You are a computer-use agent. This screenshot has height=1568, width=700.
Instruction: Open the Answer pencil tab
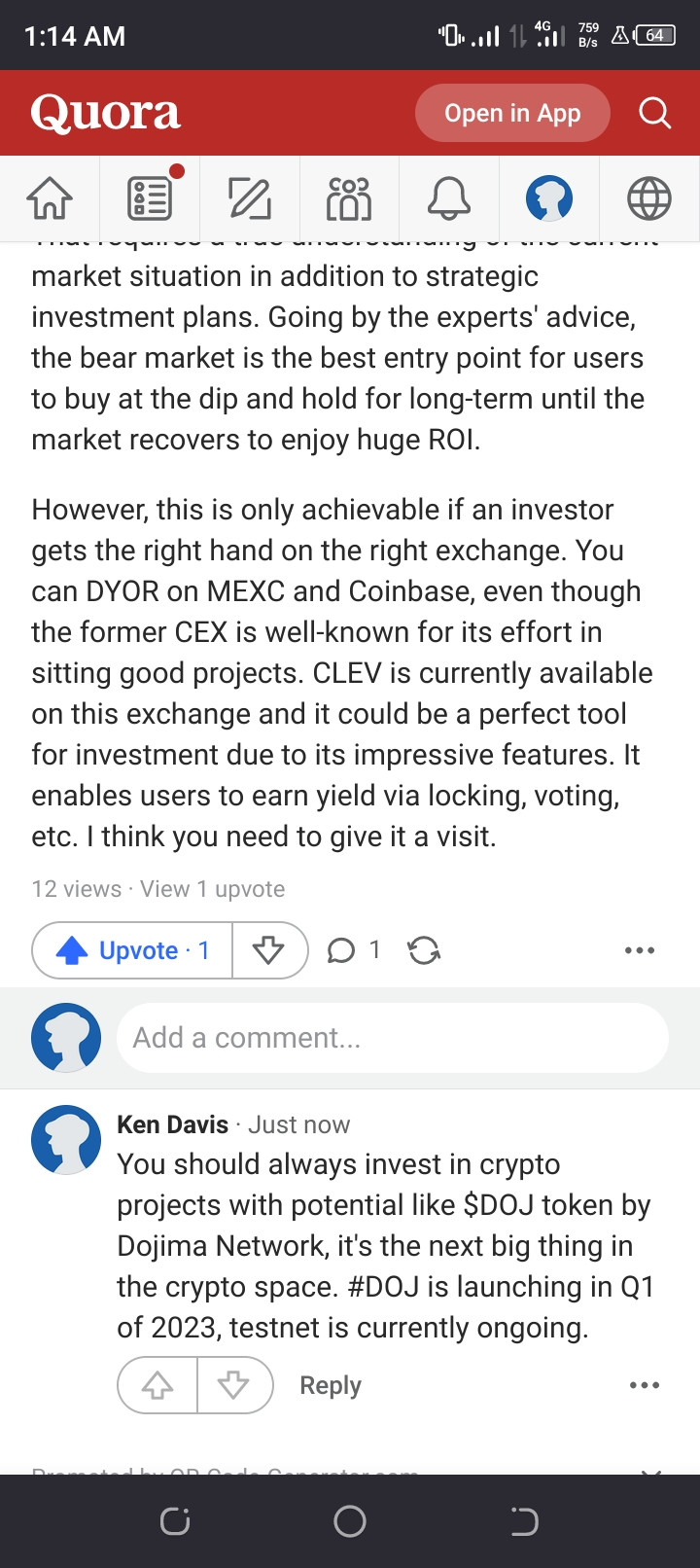pos(250,198)
